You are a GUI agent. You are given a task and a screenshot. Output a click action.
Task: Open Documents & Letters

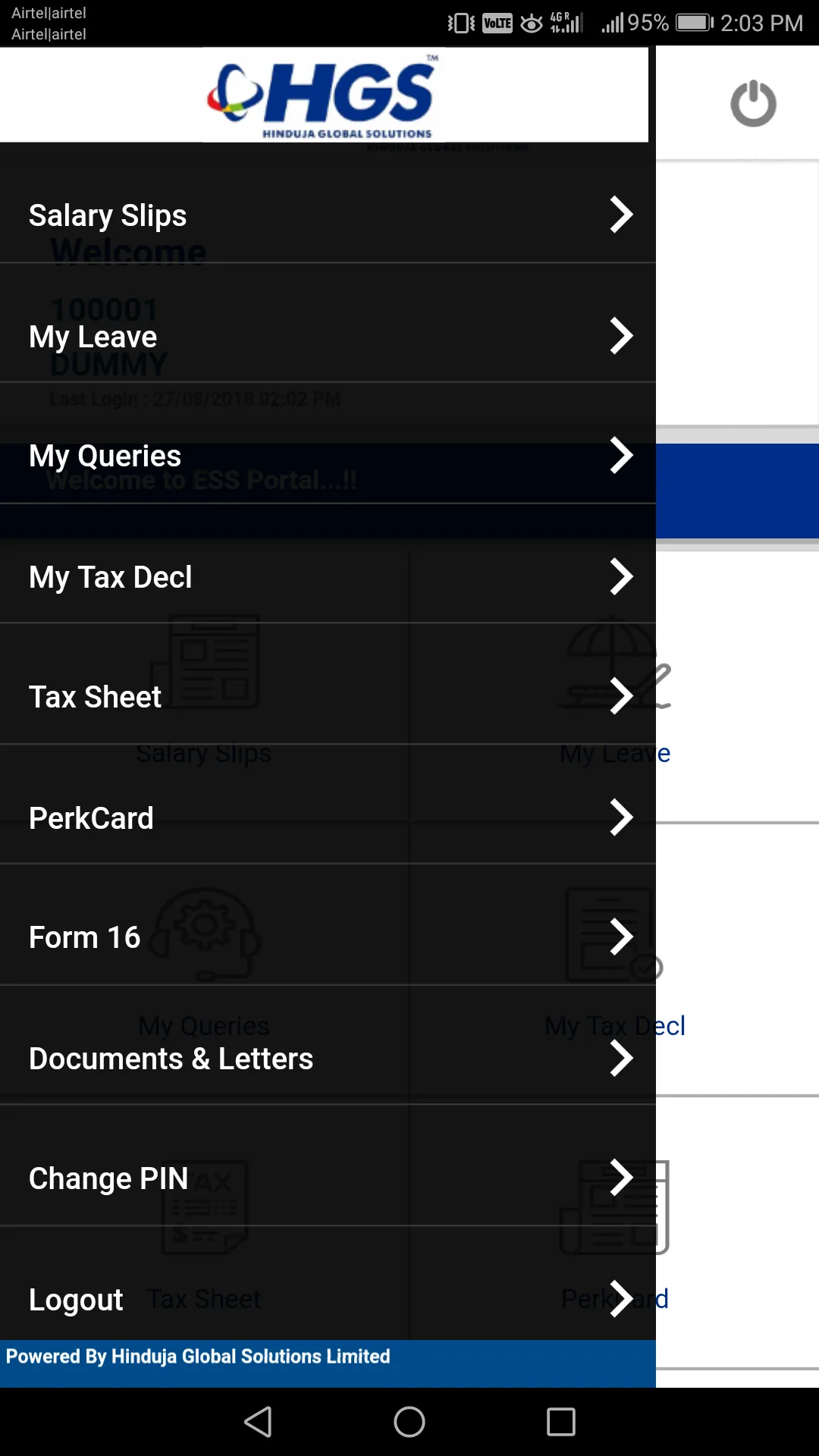point(328,1058)
